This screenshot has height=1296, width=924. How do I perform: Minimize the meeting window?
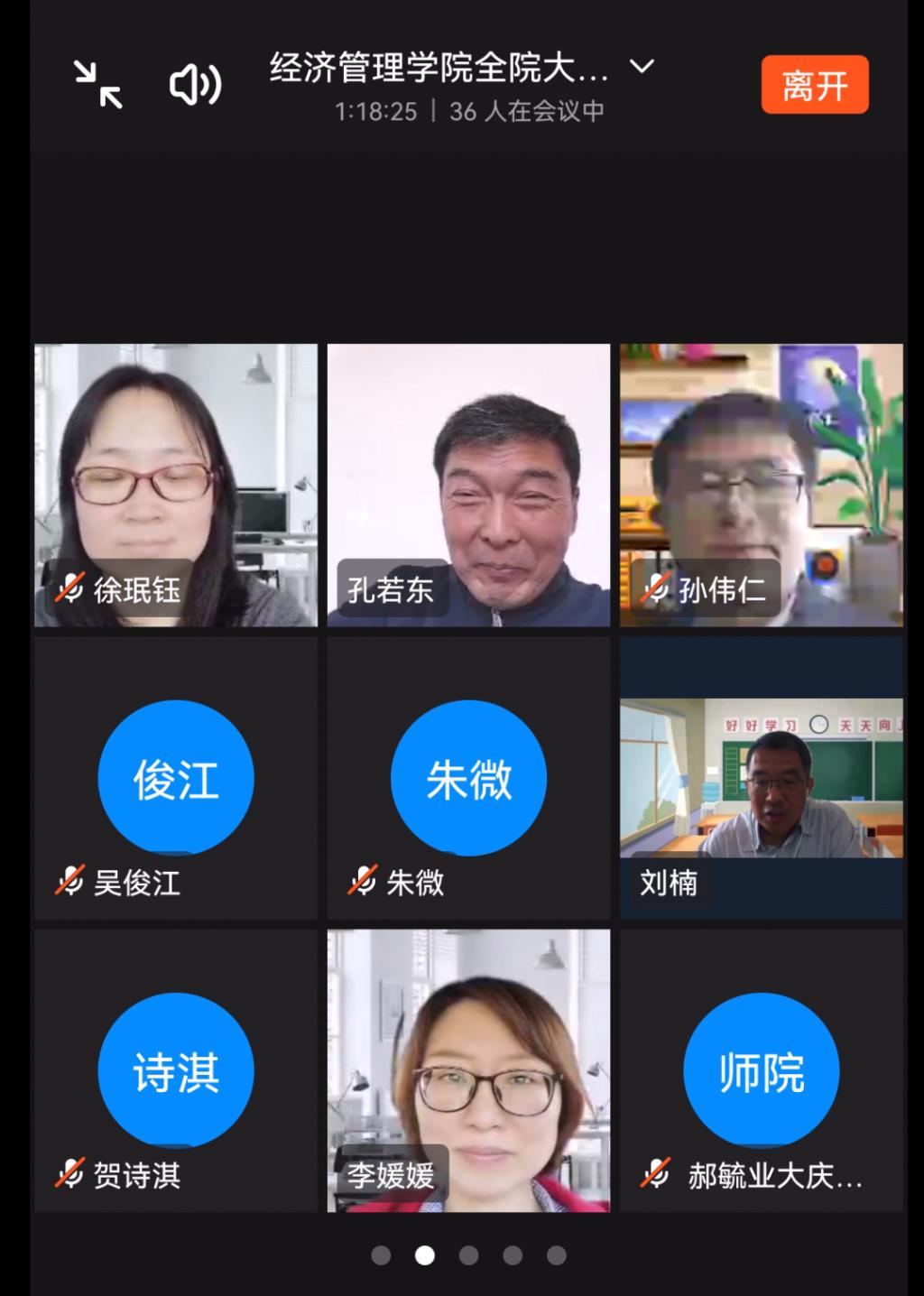pos(97,85)
